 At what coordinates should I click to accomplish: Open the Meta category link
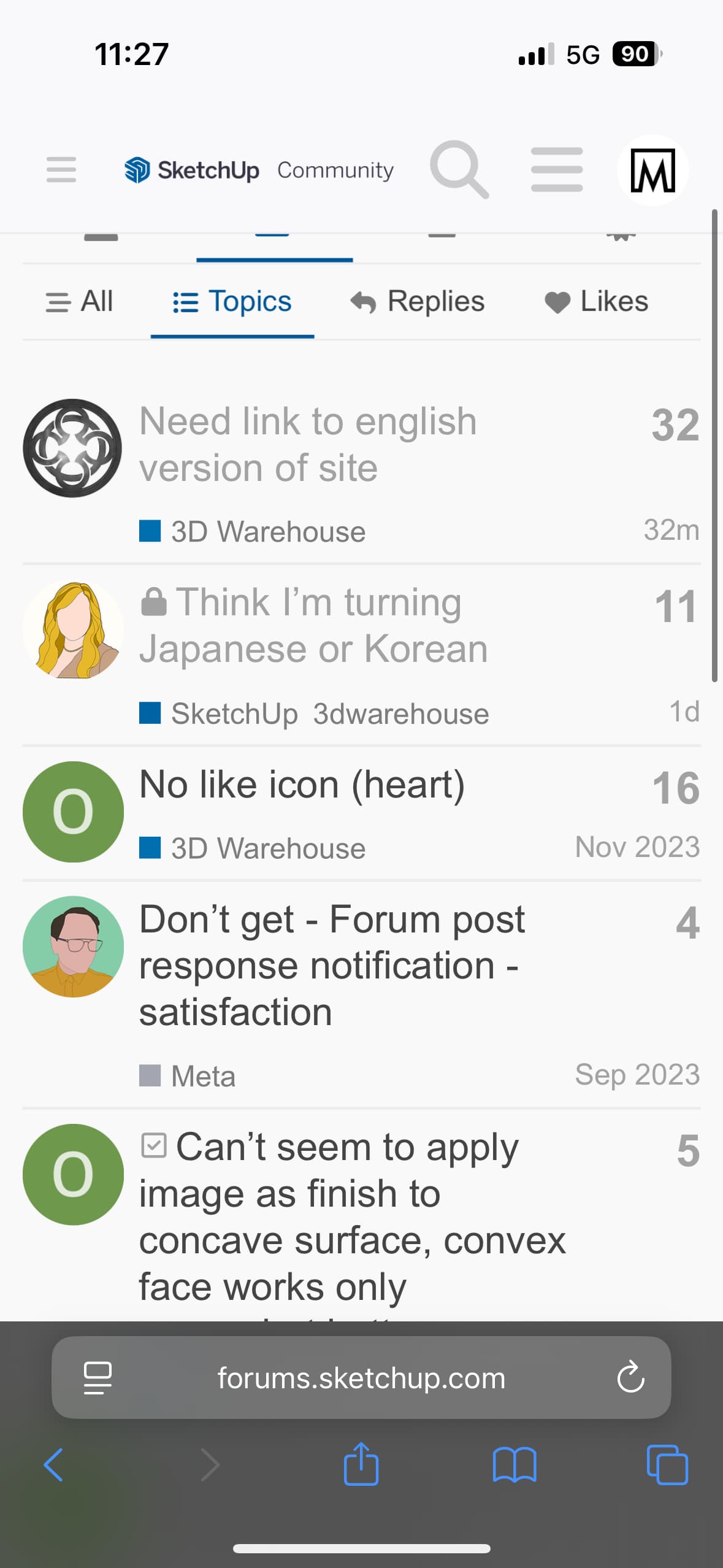click(202, 1076)
